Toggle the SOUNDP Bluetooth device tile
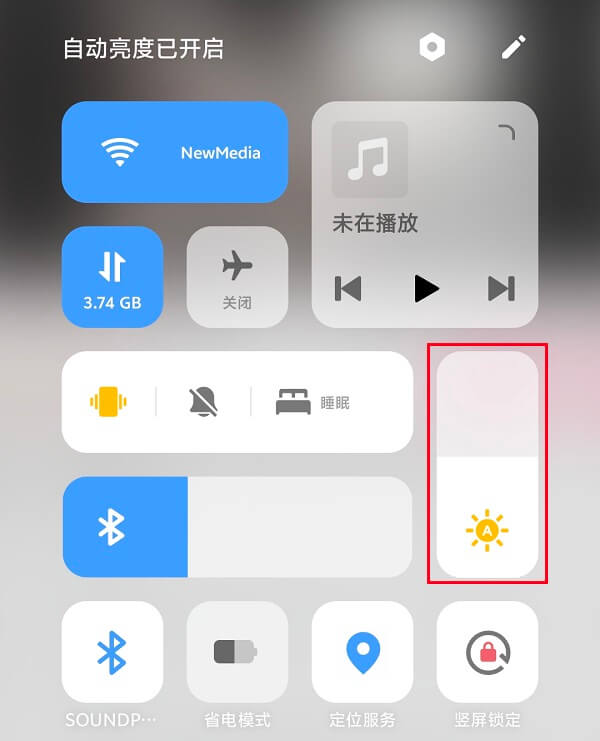Image resolution: width=600 pixels, height=741 pixels. point(112,652)
